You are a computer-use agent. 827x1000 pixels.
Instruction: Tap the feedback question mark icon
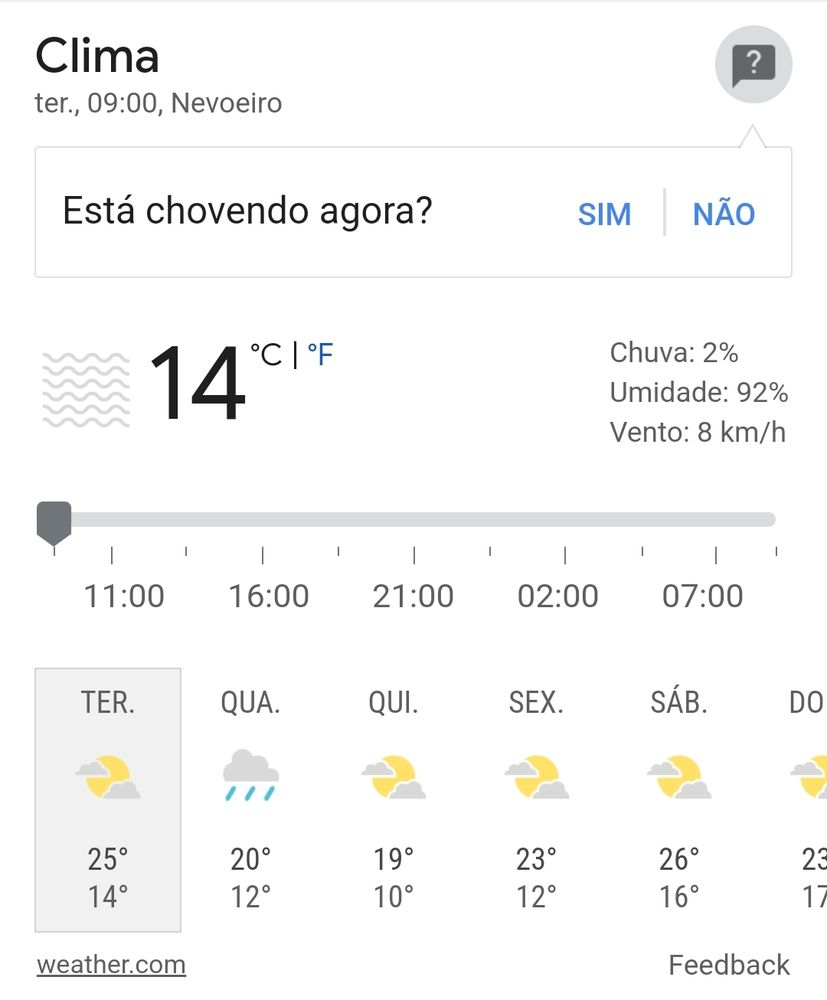(x=753, y=65)
